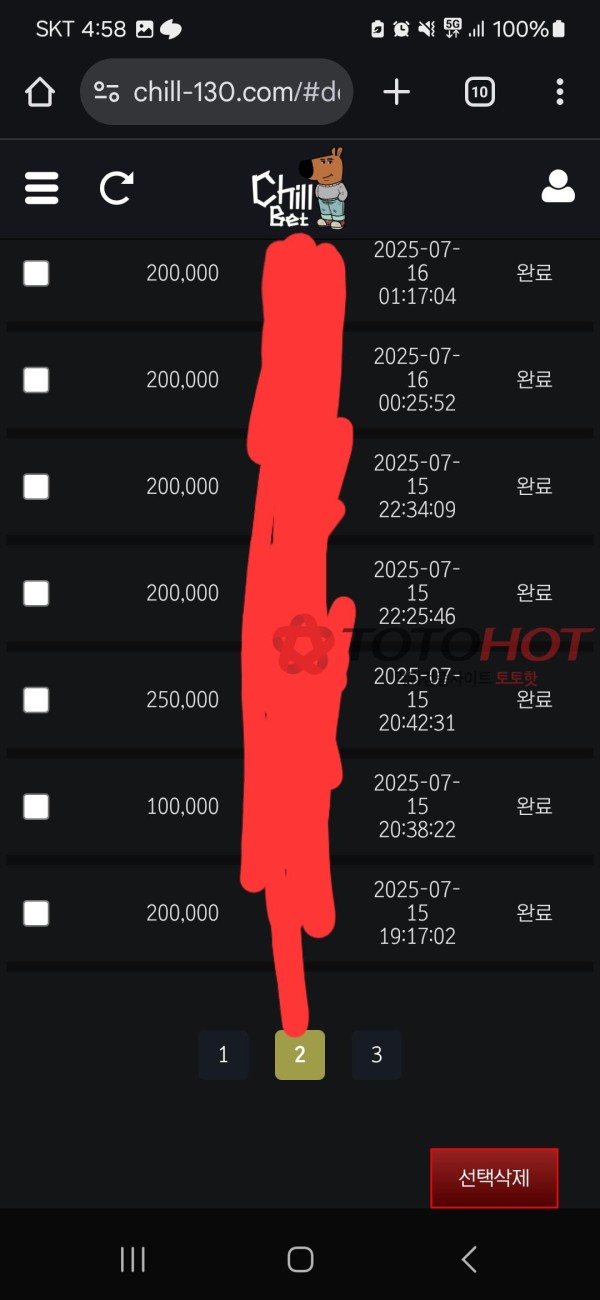This screenshot has height=1300, width=600.
Task: Tick the checkbox for the 19:17:02 entry
Action: click(x=36, y=913)
